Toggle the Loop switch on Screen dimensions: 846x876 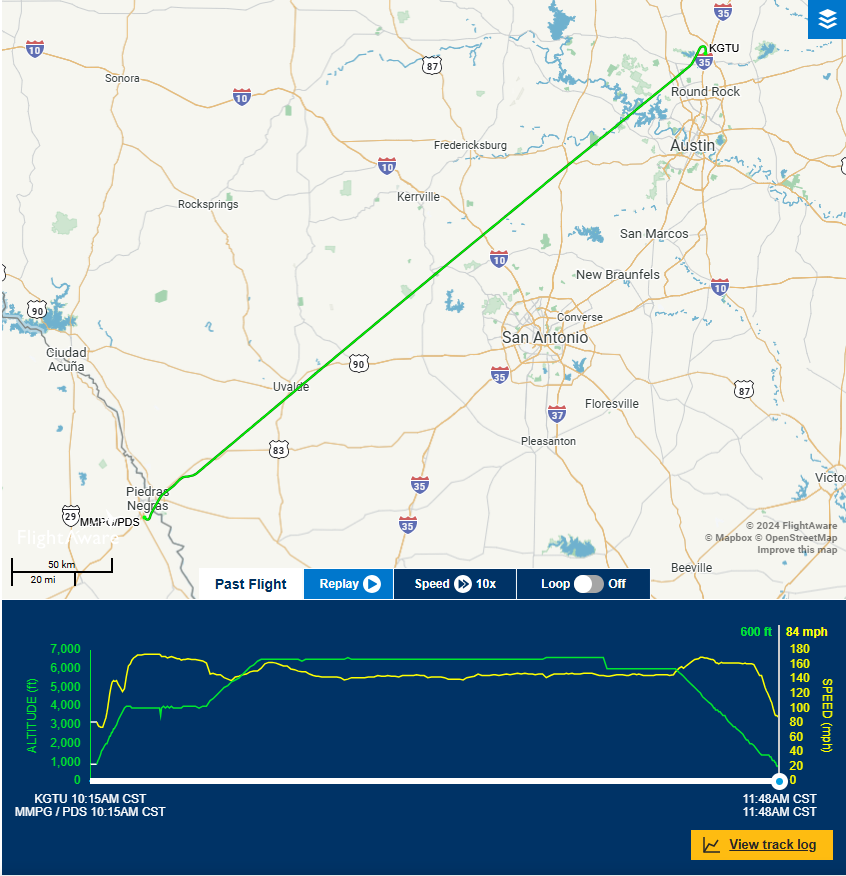588,584
